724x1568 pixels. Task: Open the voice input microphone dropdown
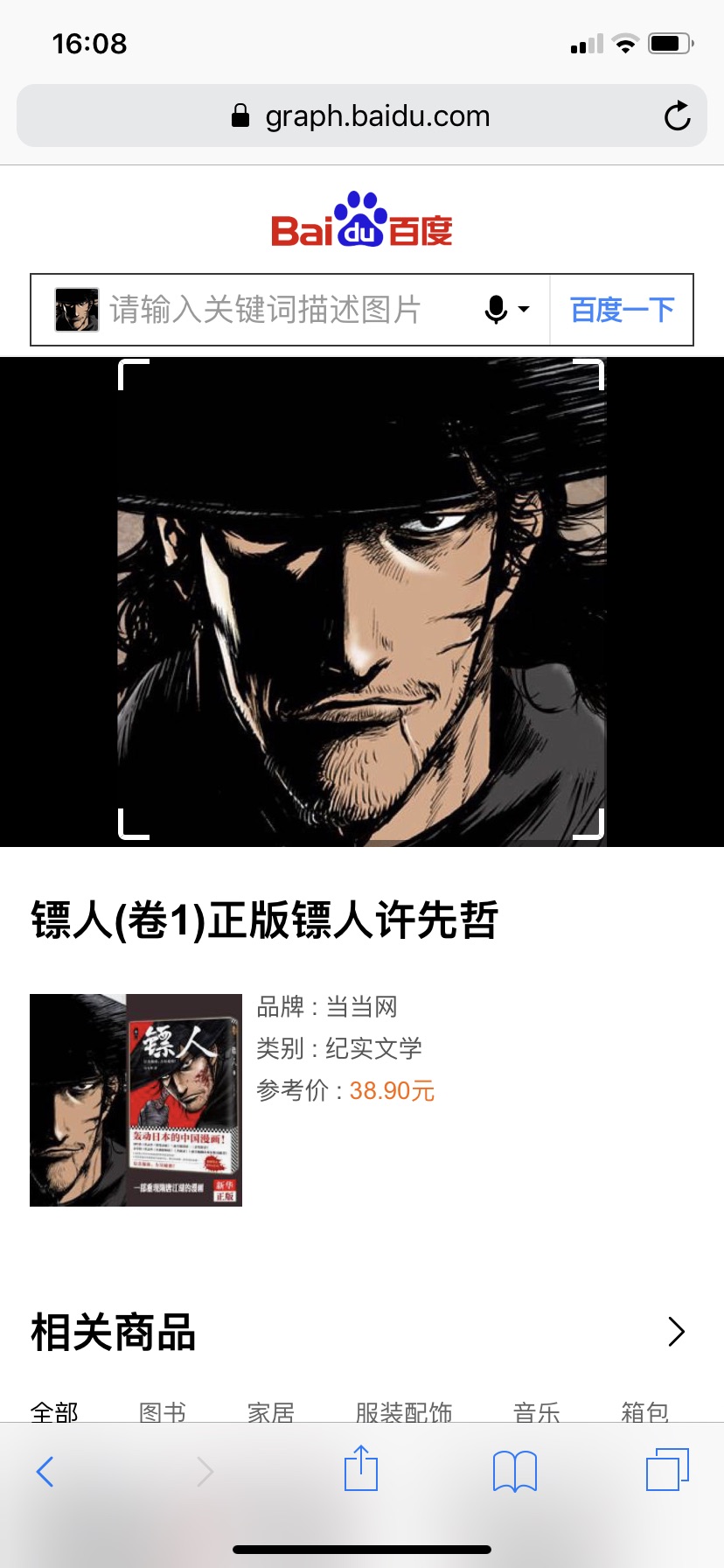(x=507, y=310)
